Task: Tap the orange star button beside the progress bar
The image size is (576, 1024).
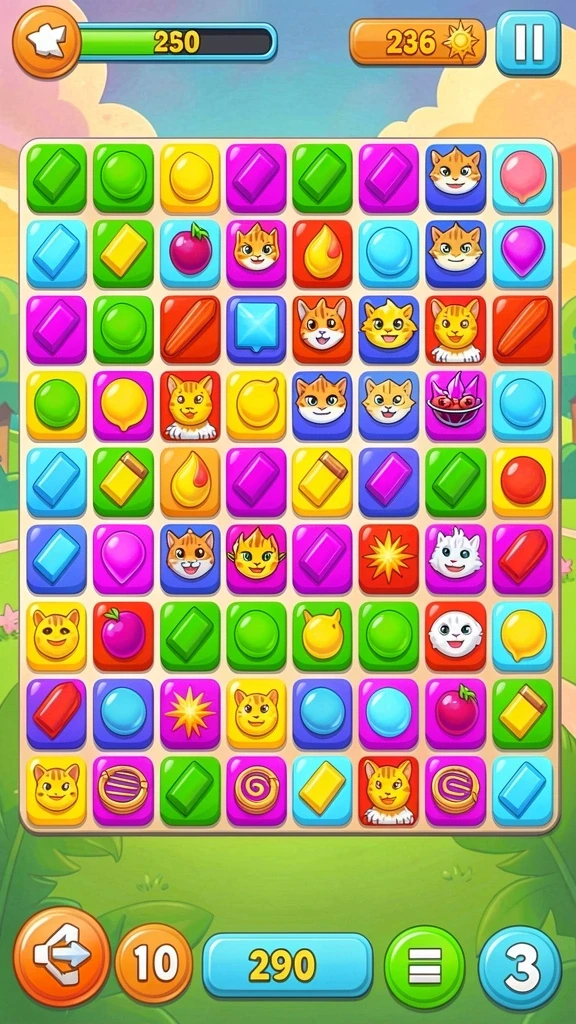Action: 46,42
